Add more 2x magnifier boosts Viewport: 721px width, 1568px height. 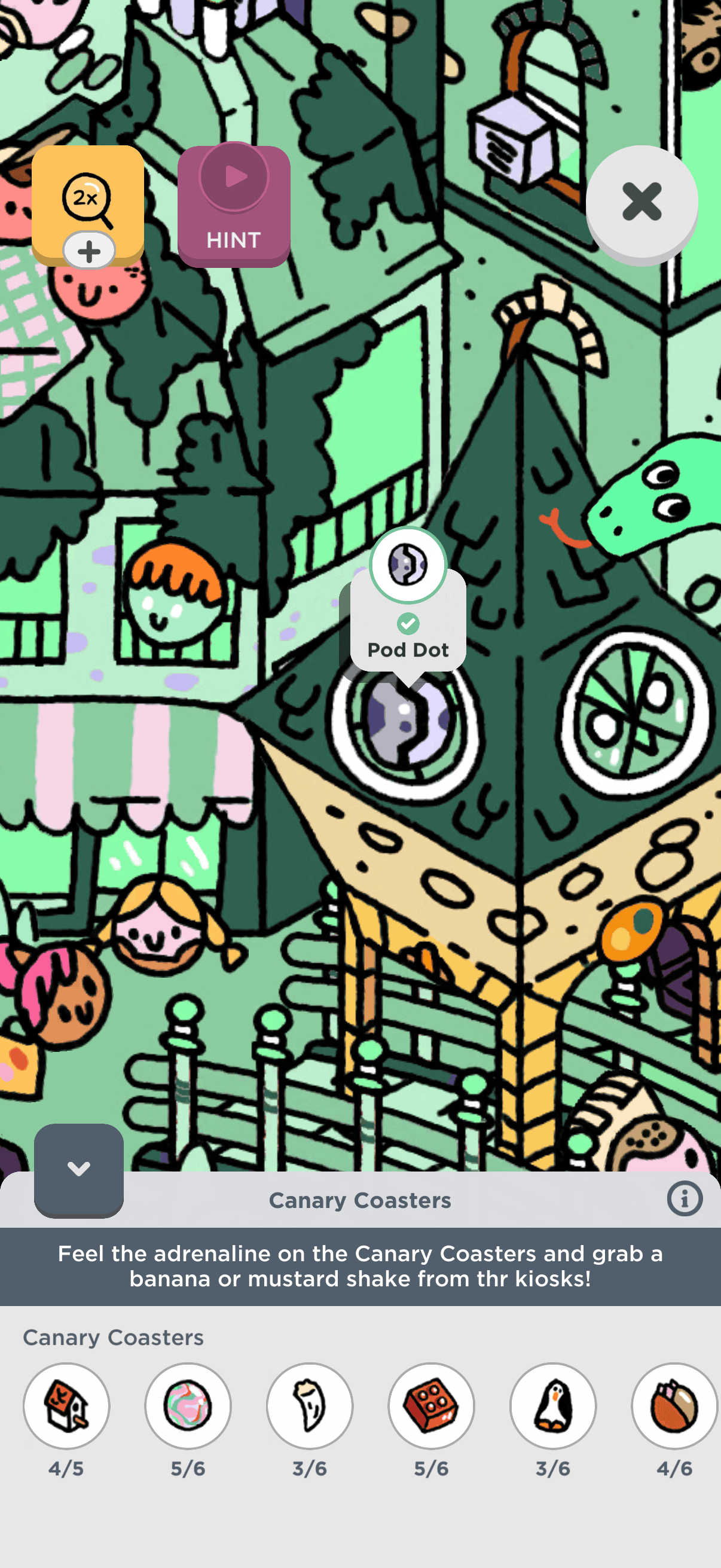pyautogui.click(x=89, y=250)
